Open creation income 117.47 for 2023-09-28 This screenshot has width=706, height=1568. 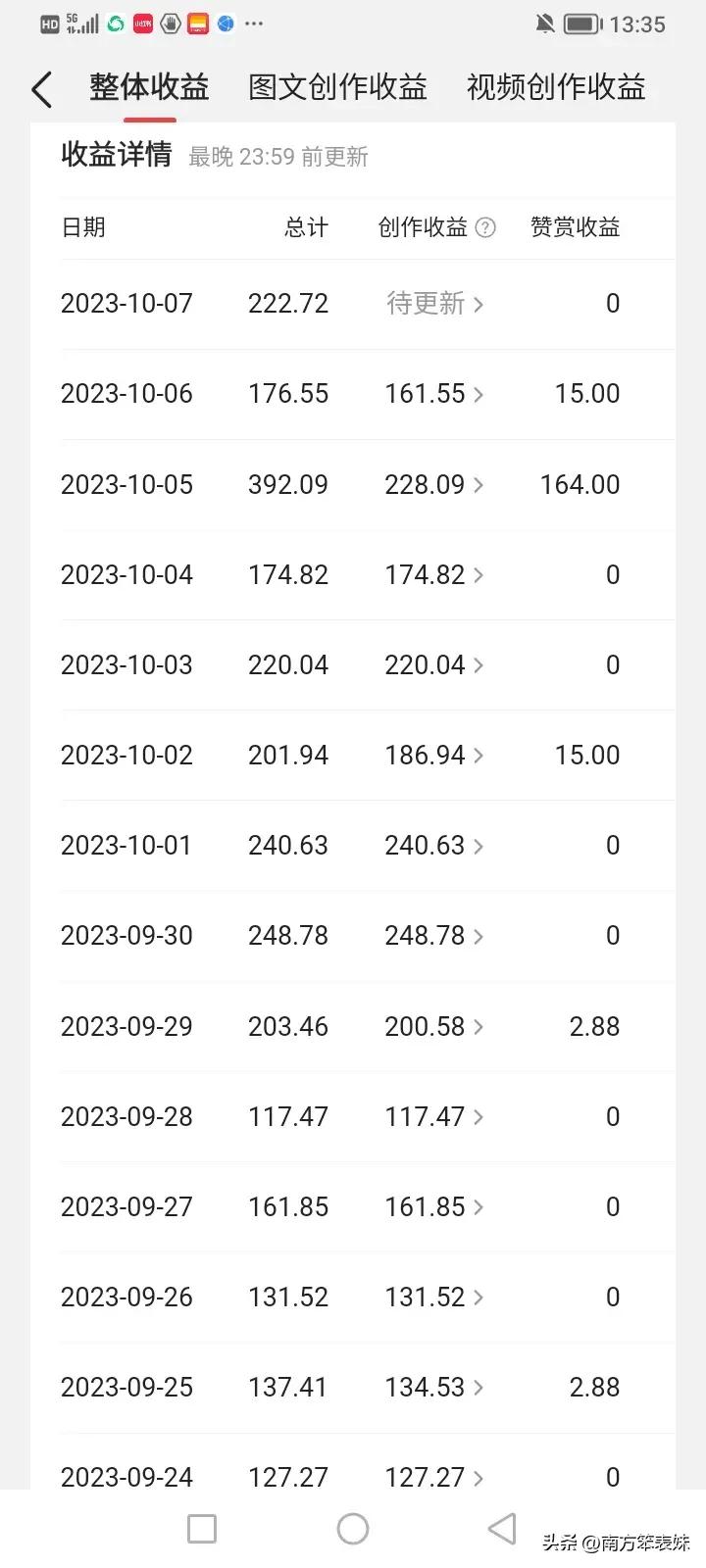point(434,1117)
